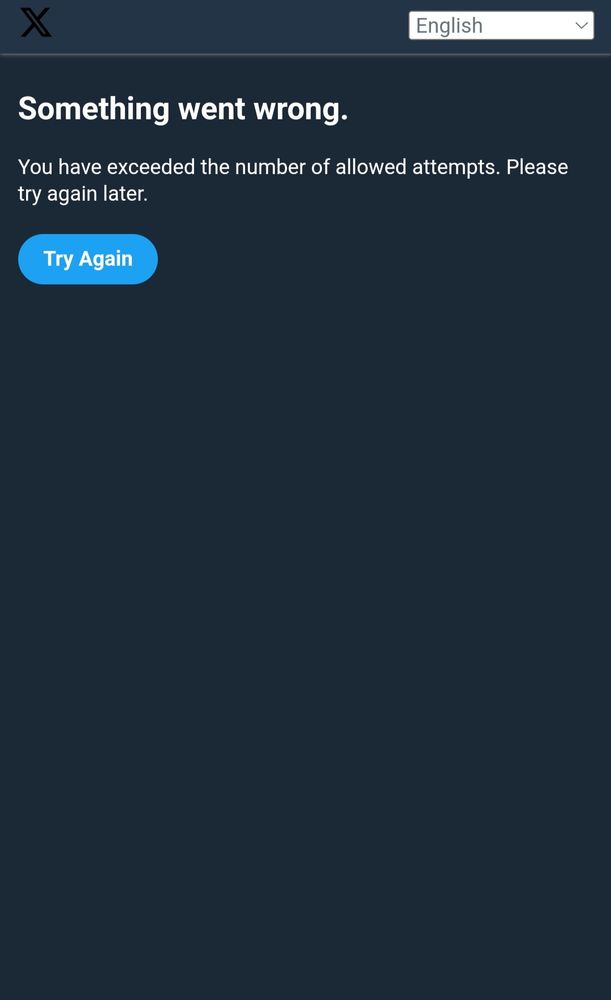Open the English language dropdown

coord(501,26)
